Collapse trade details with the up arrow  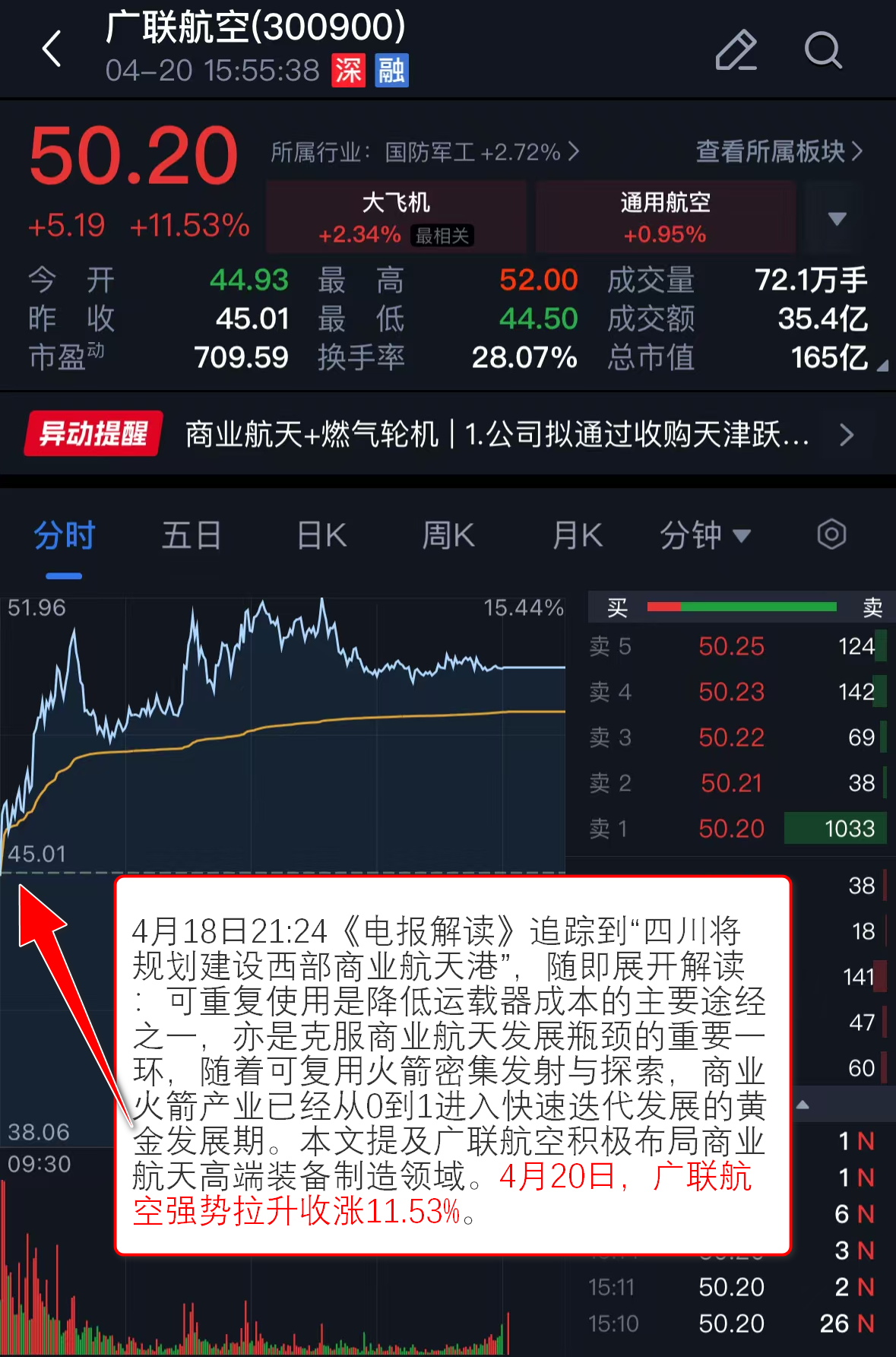[x=803, y=1105]
